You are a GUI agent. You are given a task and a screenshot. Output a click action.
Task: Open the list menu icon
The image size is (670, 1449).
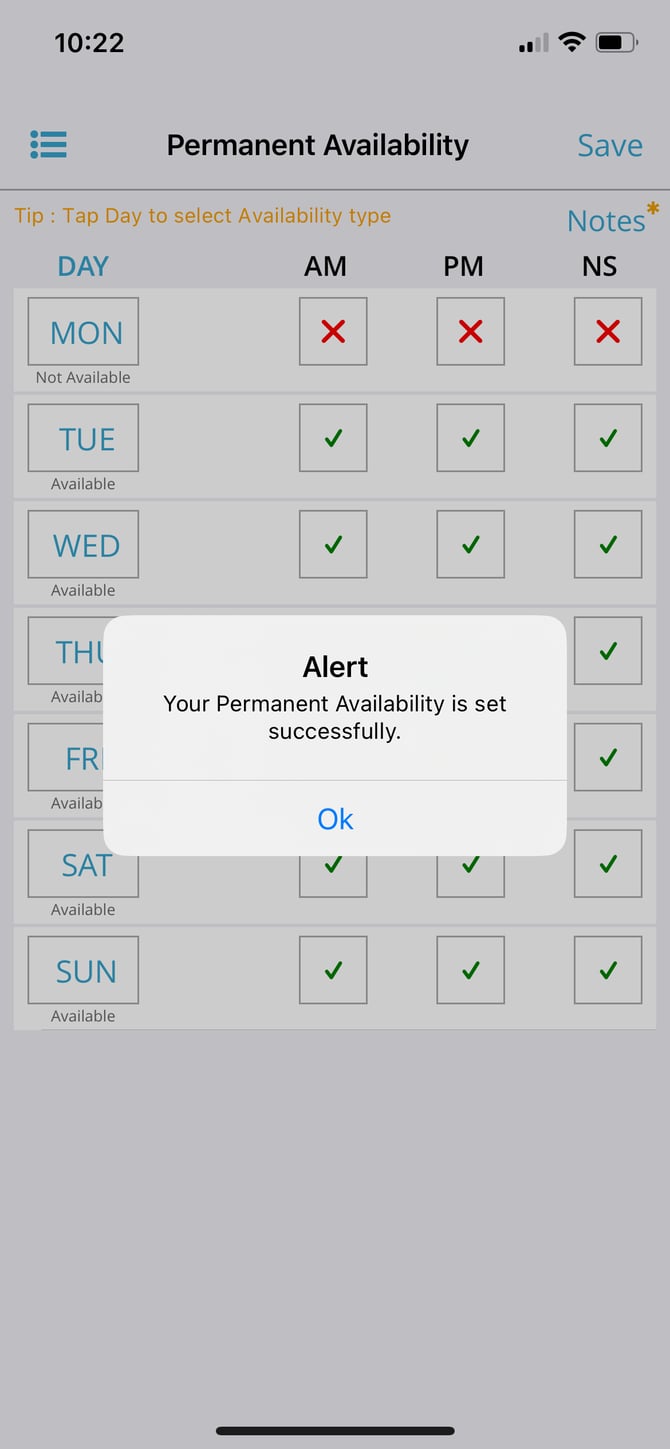click(48, 145)
